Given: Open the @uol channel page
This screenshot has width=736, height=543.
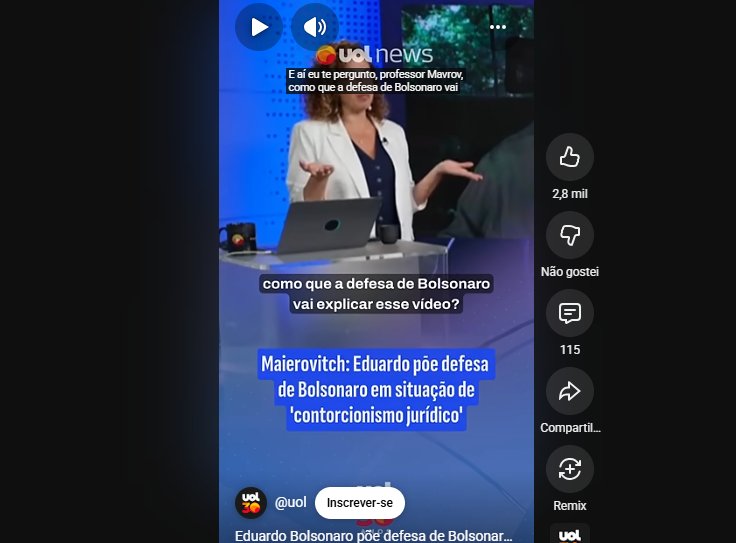Looking at the screenshot, I should 290,502.
